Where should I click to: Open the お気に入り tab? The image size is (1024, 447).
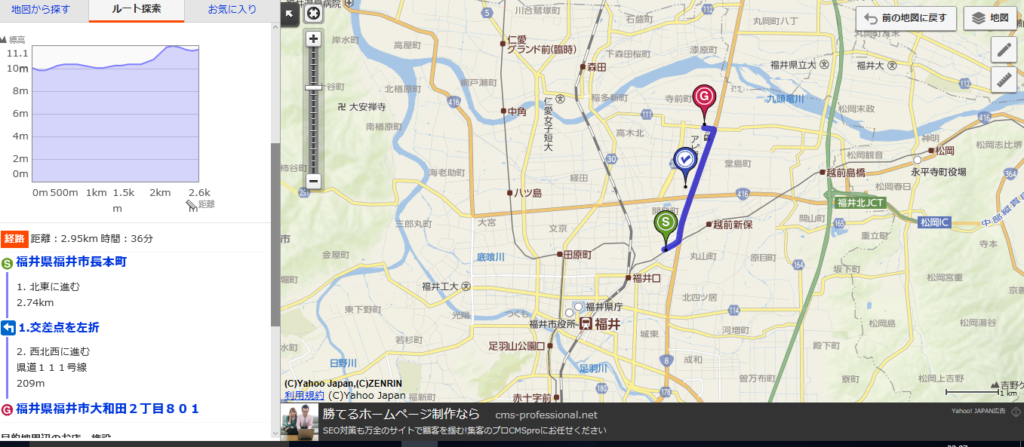[231, 11]
